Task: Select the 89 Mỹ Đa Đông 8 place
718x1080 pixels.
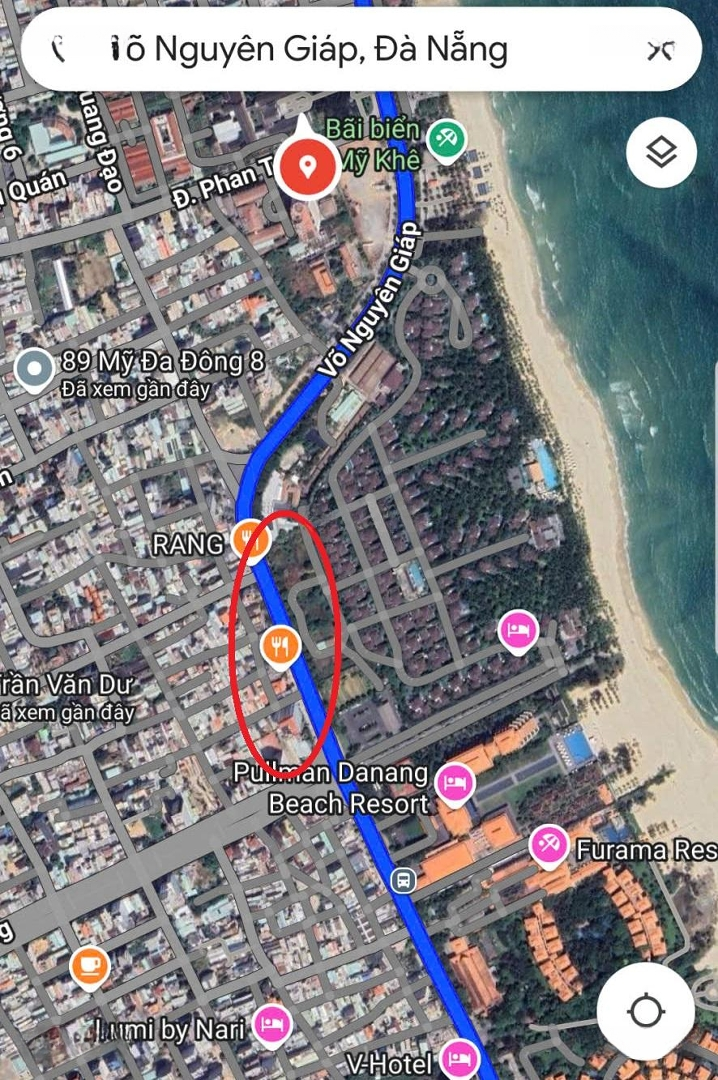Action: [x=36, y=369]
